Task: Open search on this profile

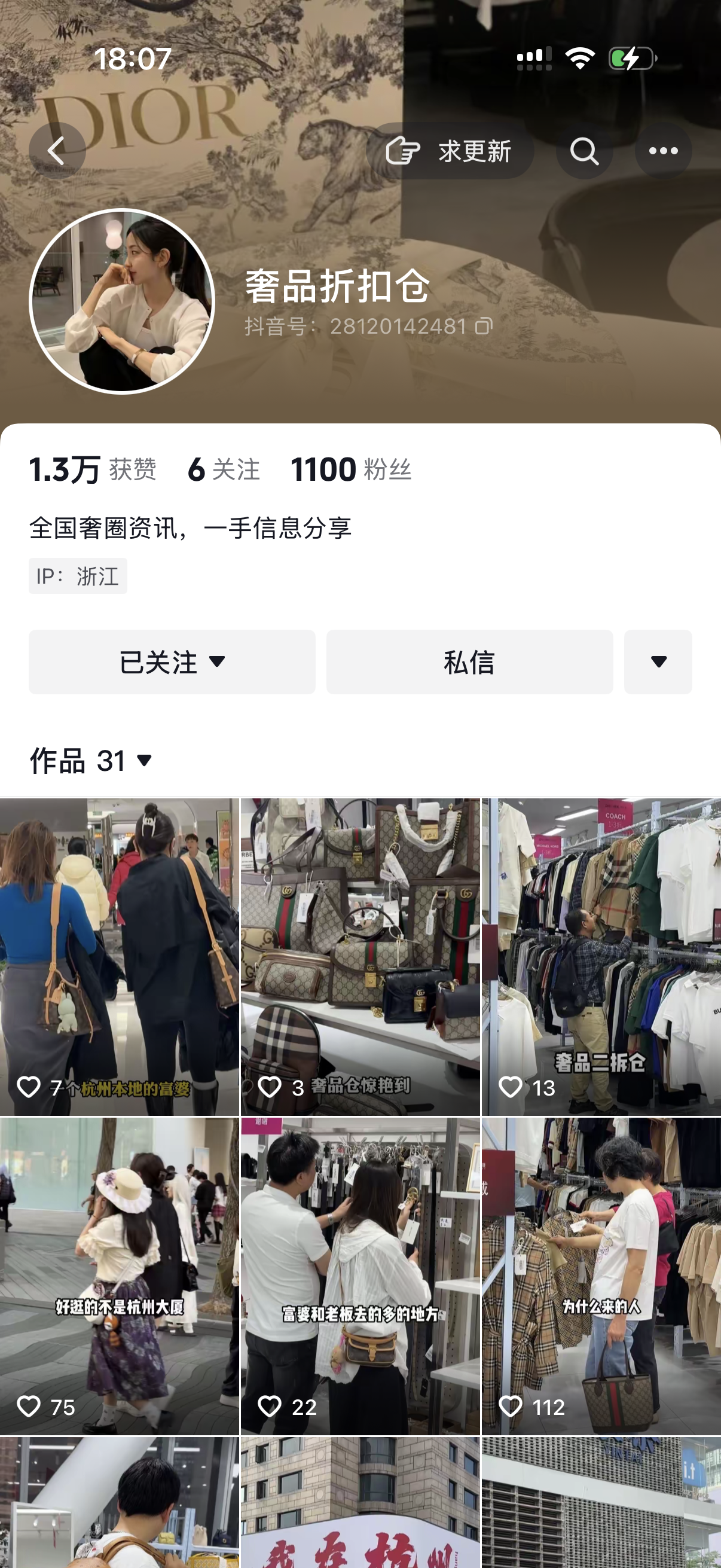Action: 583,151
